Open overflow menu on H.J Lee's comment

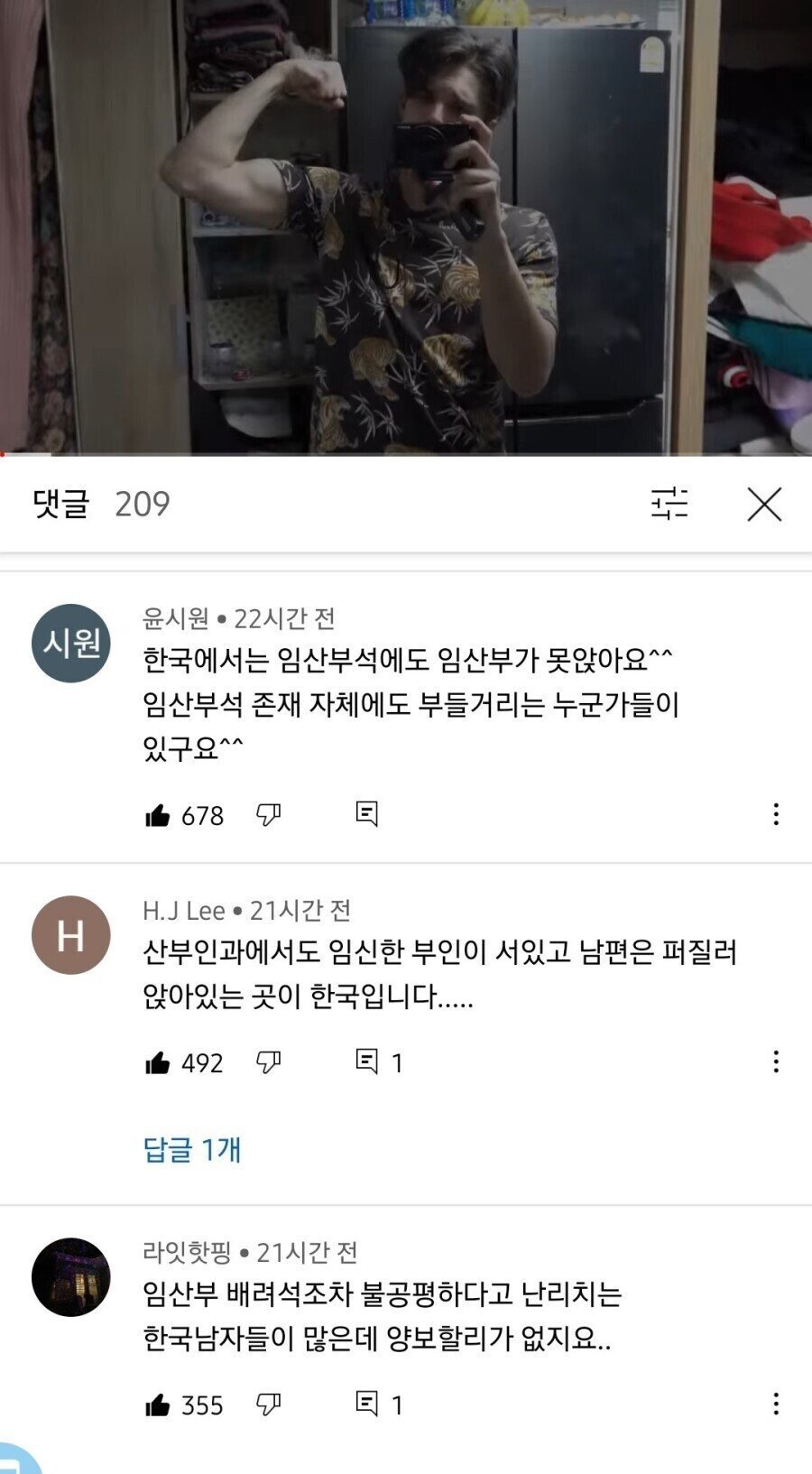click(776, 1061)
